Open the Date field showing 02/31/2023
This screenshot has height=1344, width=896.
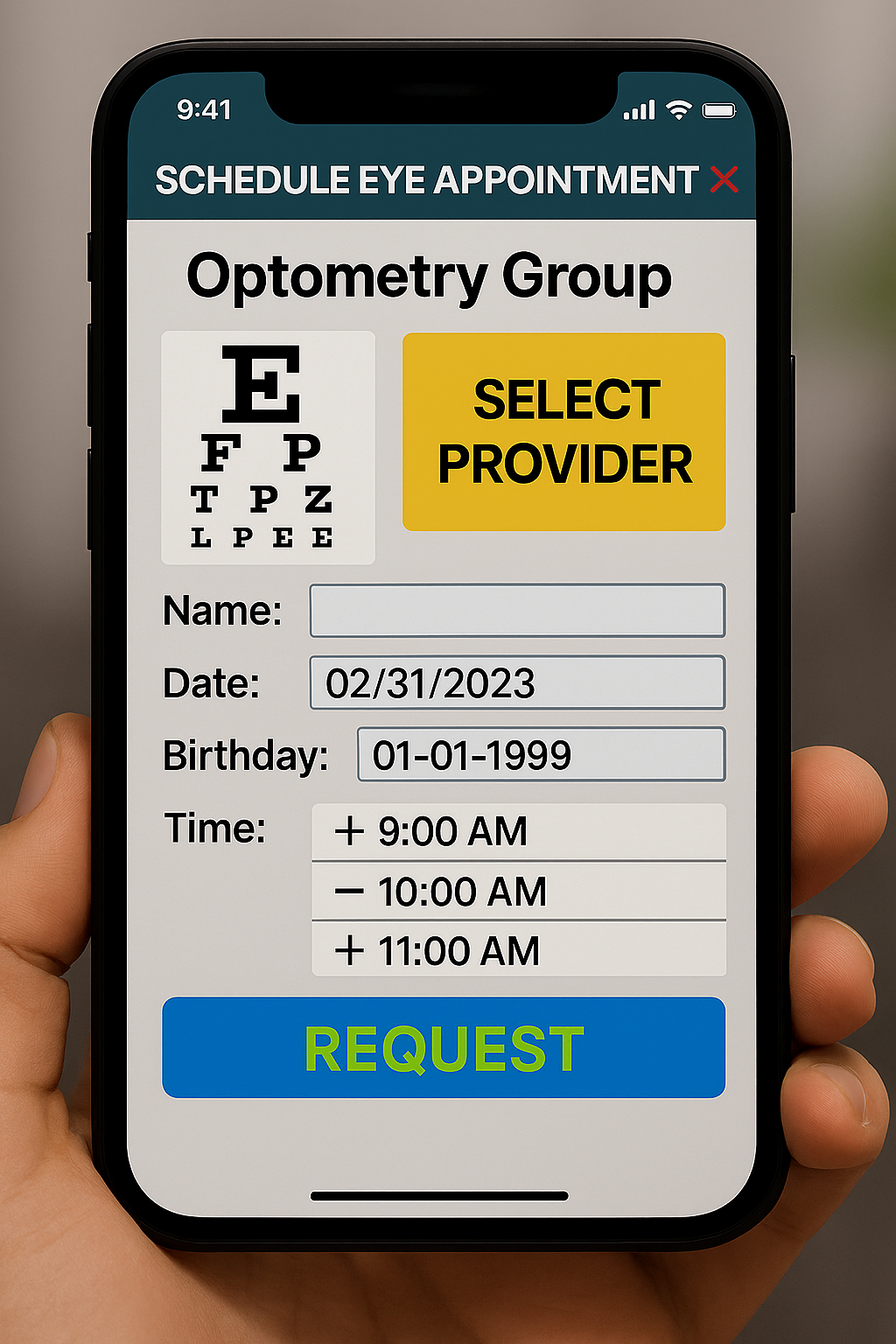(517, 683)
